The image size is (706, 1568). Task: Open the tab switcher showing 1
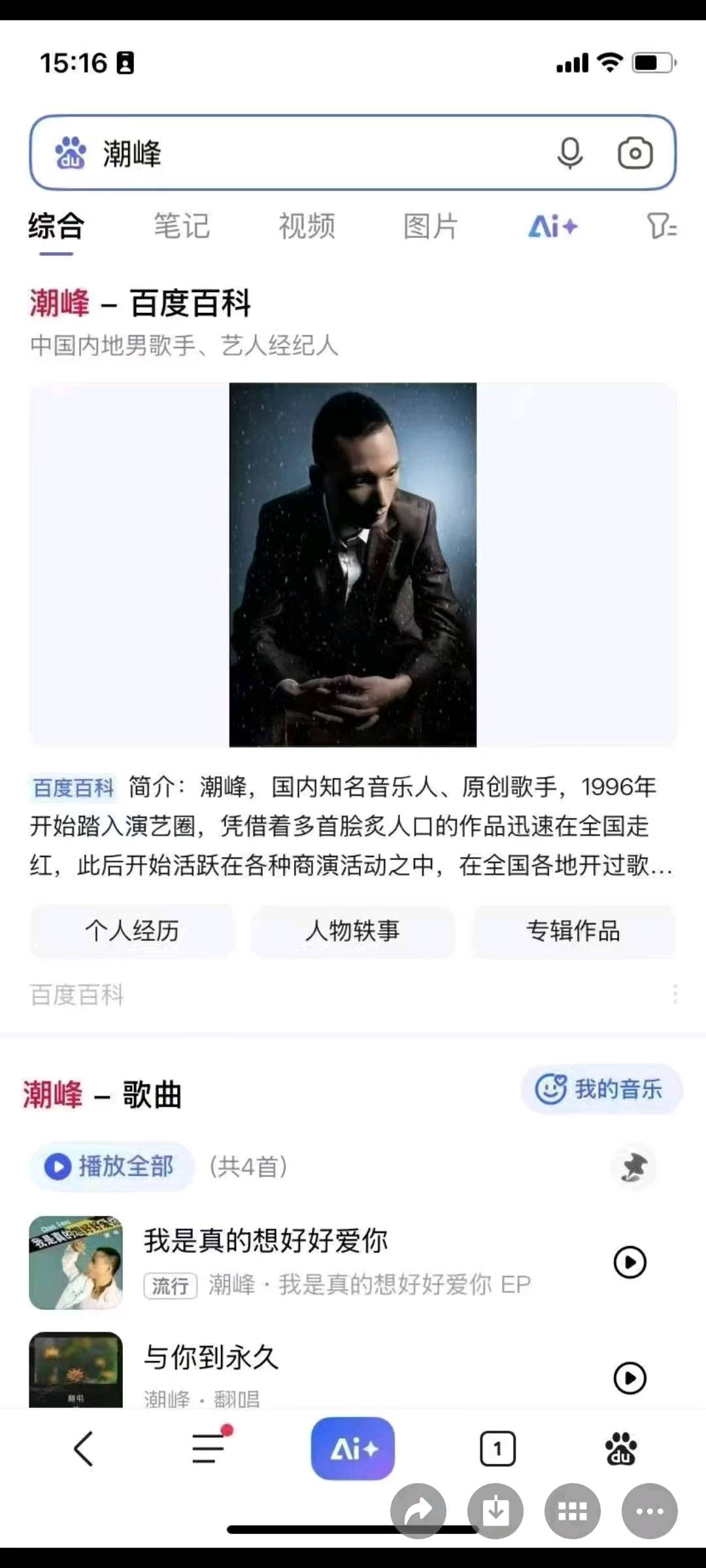[x=497, y=1448]
